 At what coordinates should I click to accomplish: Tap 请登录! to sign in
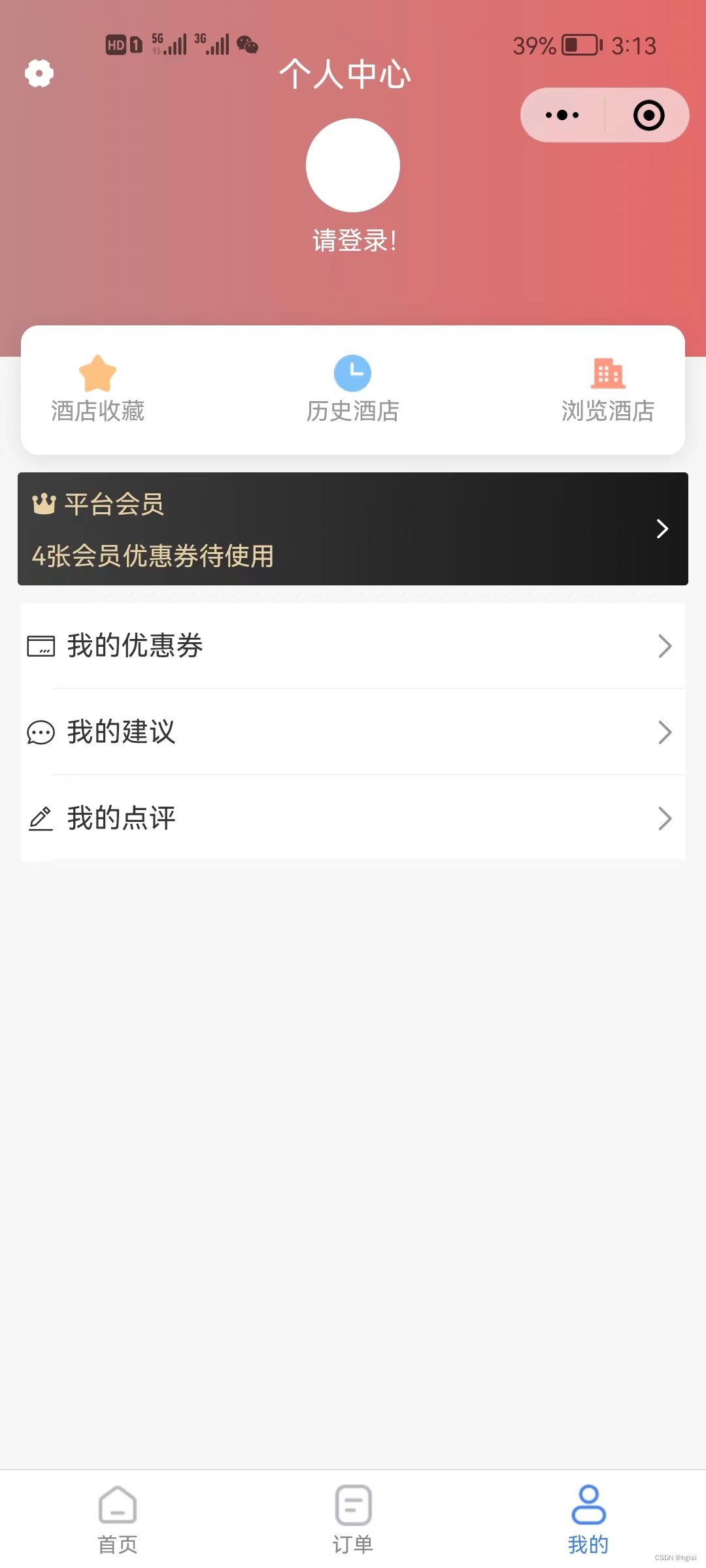[354, 240]
